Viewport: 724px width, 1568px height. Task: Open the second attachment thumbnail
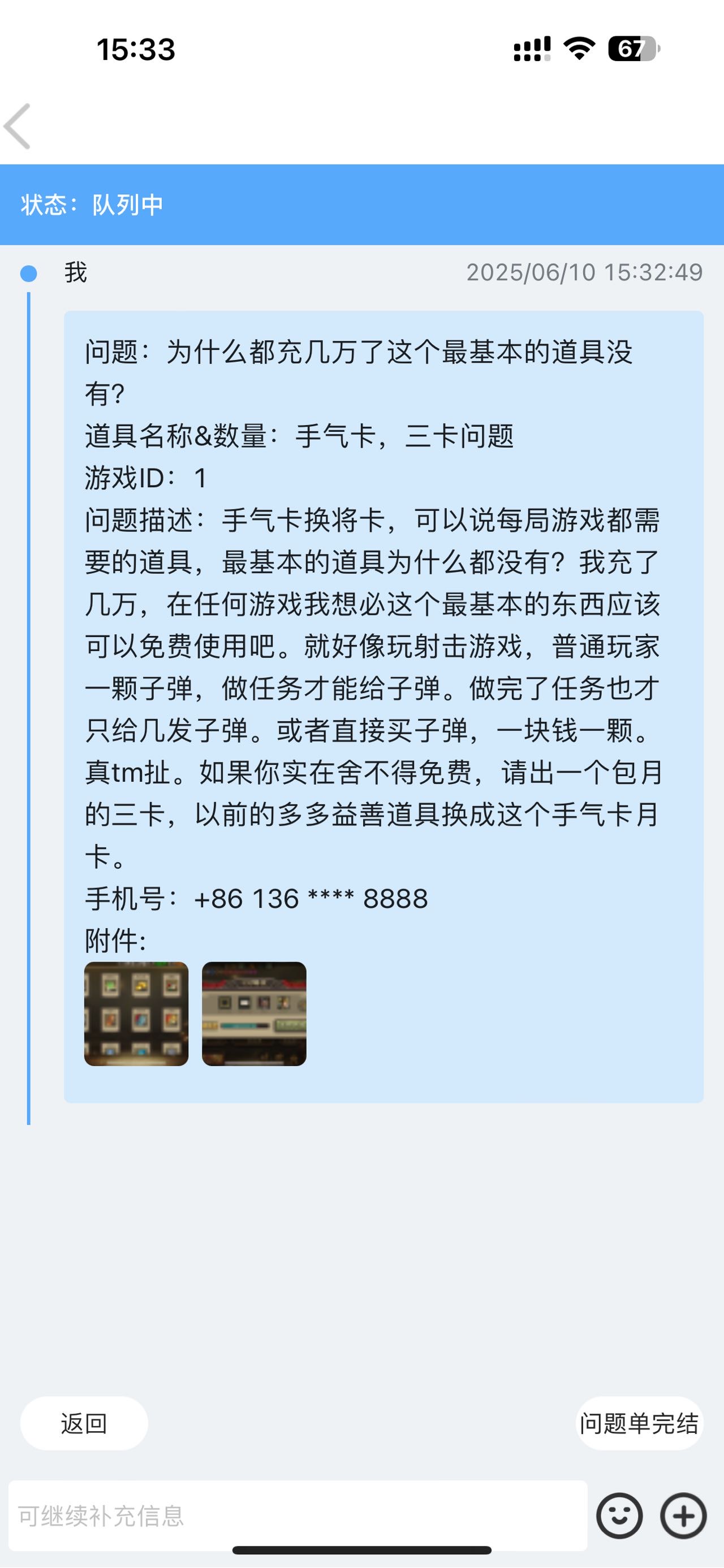pos(254,1013)
